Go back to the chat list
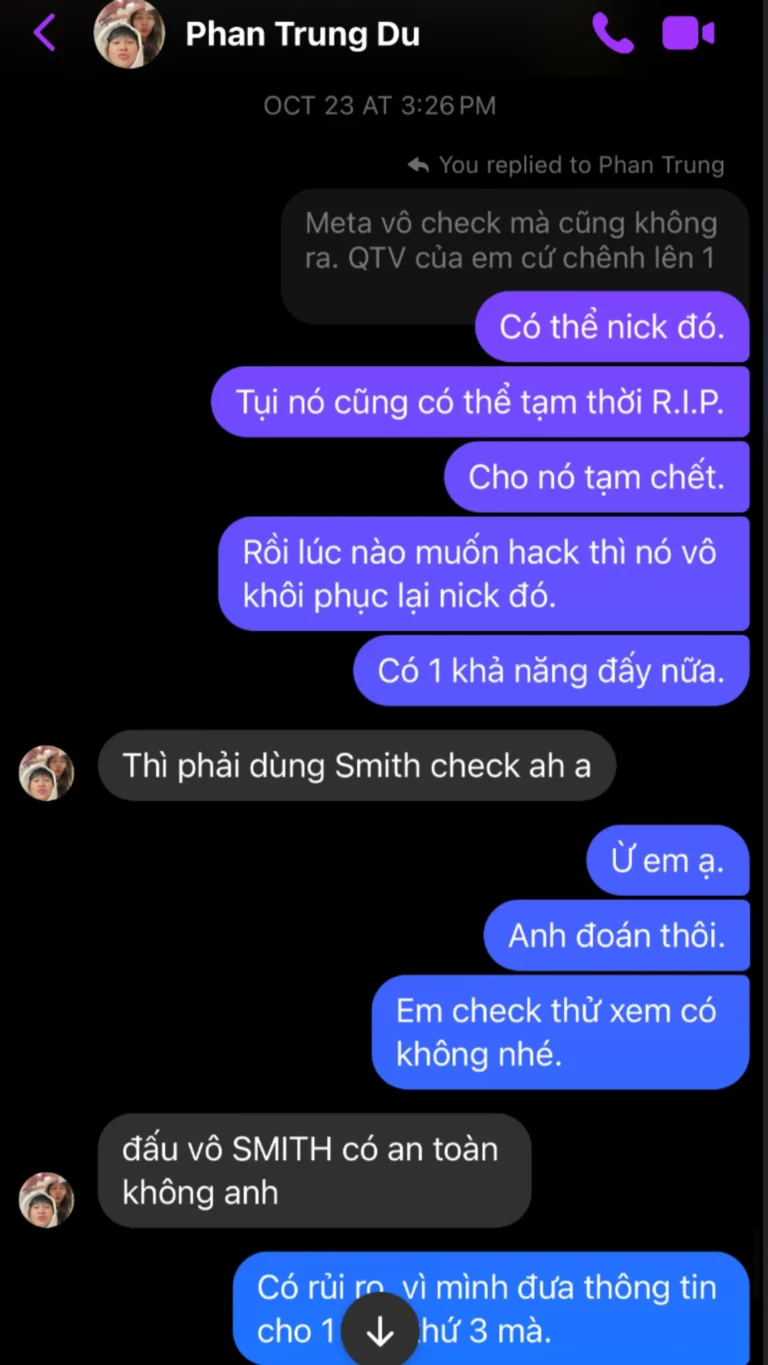The width and height of the screenshot is (768, 1365). pyautogui.click(x=44, y=34)
